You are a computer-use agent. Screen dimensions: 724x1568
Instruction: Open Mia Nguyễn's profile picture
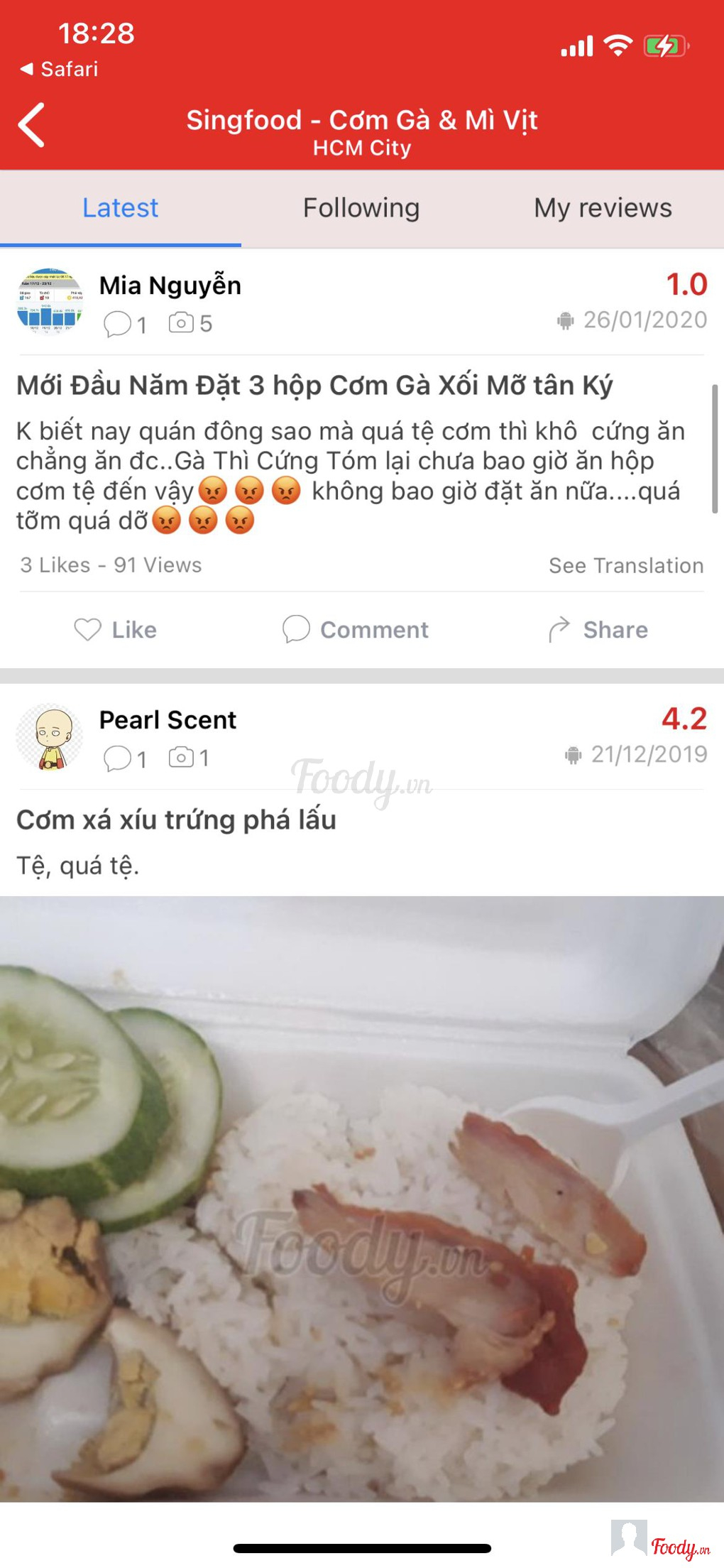pos(50,302)
